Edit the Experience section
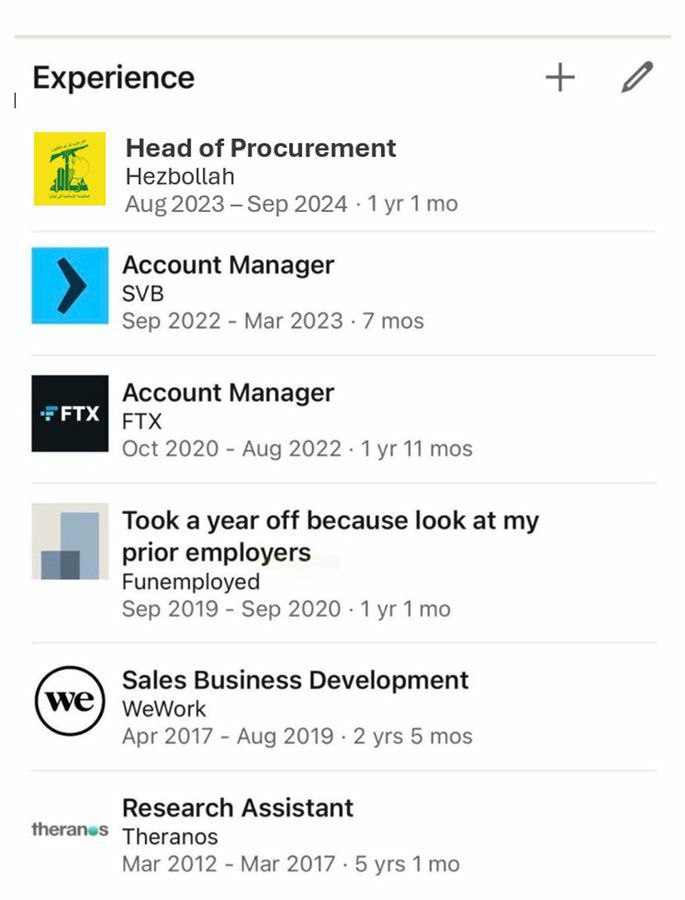 click(x=637, y=78)
